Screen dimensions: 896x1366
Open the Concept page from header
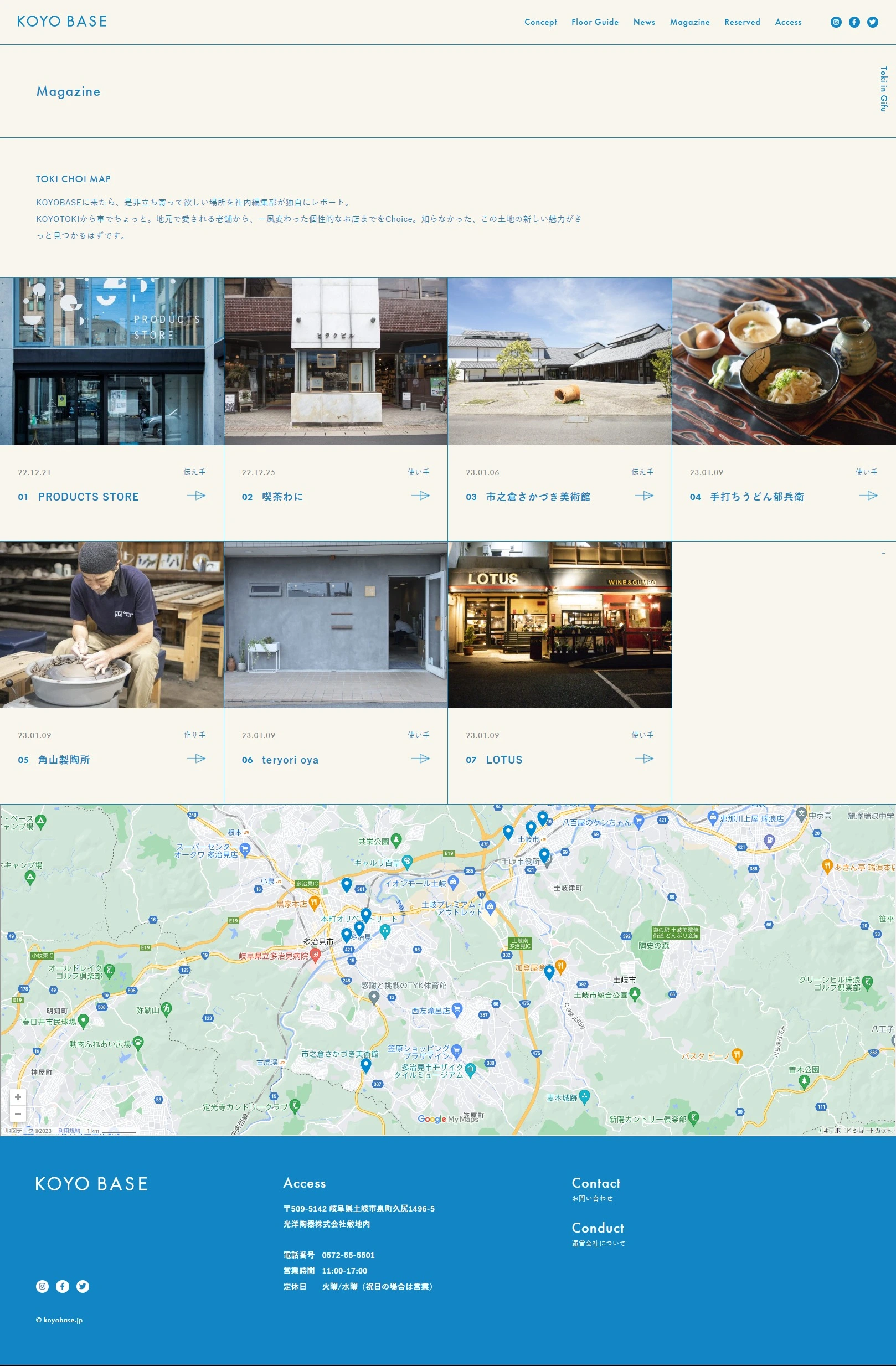tap(540, 22)
